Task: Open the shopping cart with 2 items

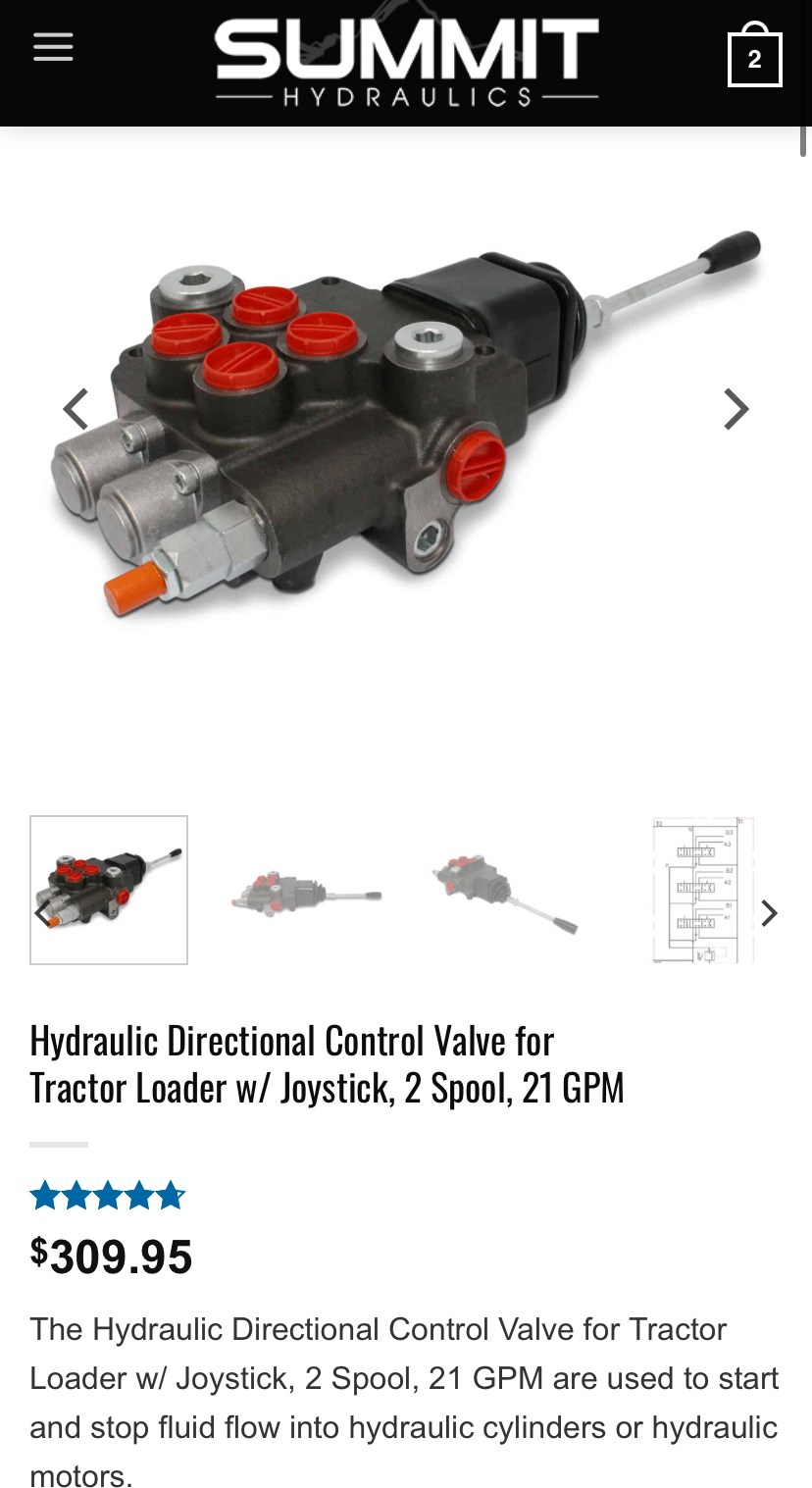Action: [x=754, y=59]
